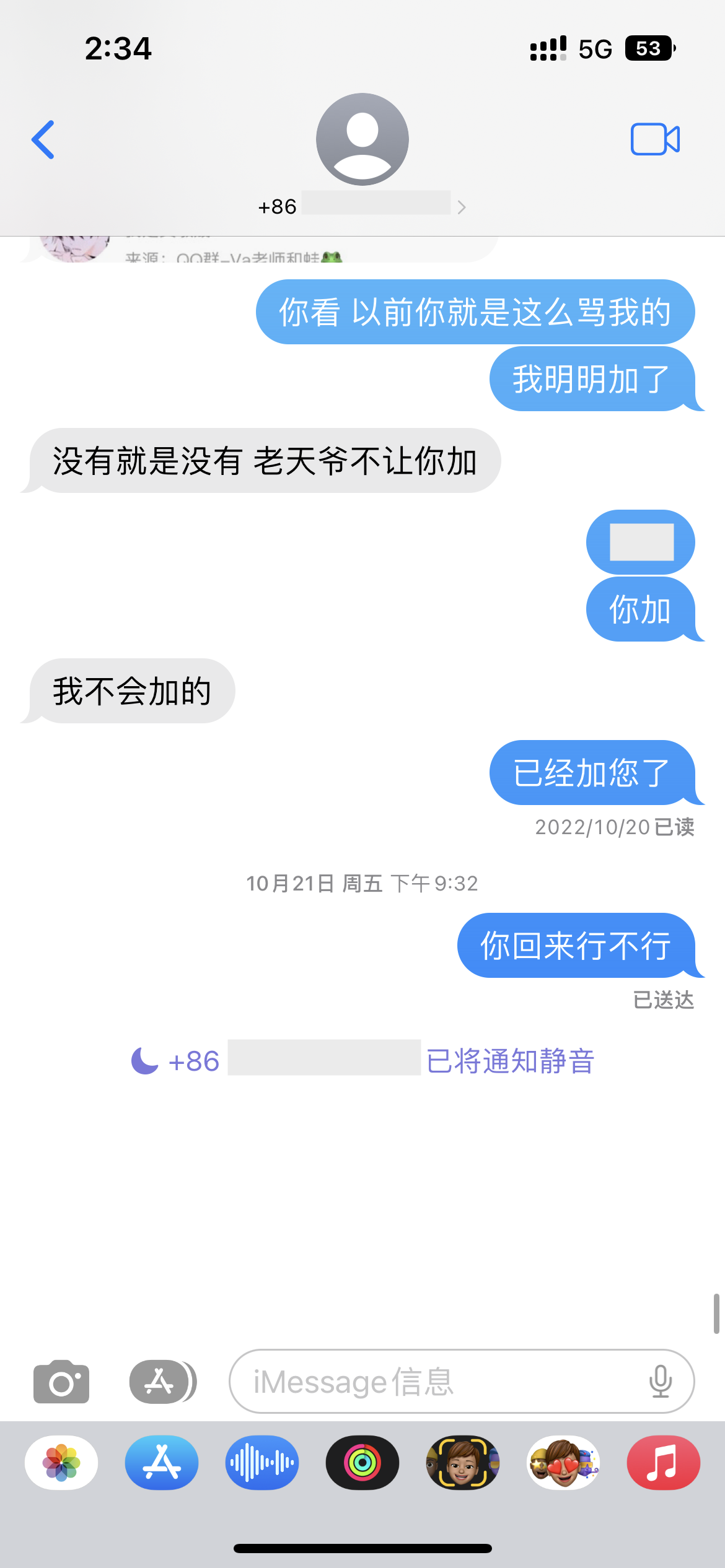Open the App Store for iMessage
The image size is (725, 1568).
[x=162, y=1463]
